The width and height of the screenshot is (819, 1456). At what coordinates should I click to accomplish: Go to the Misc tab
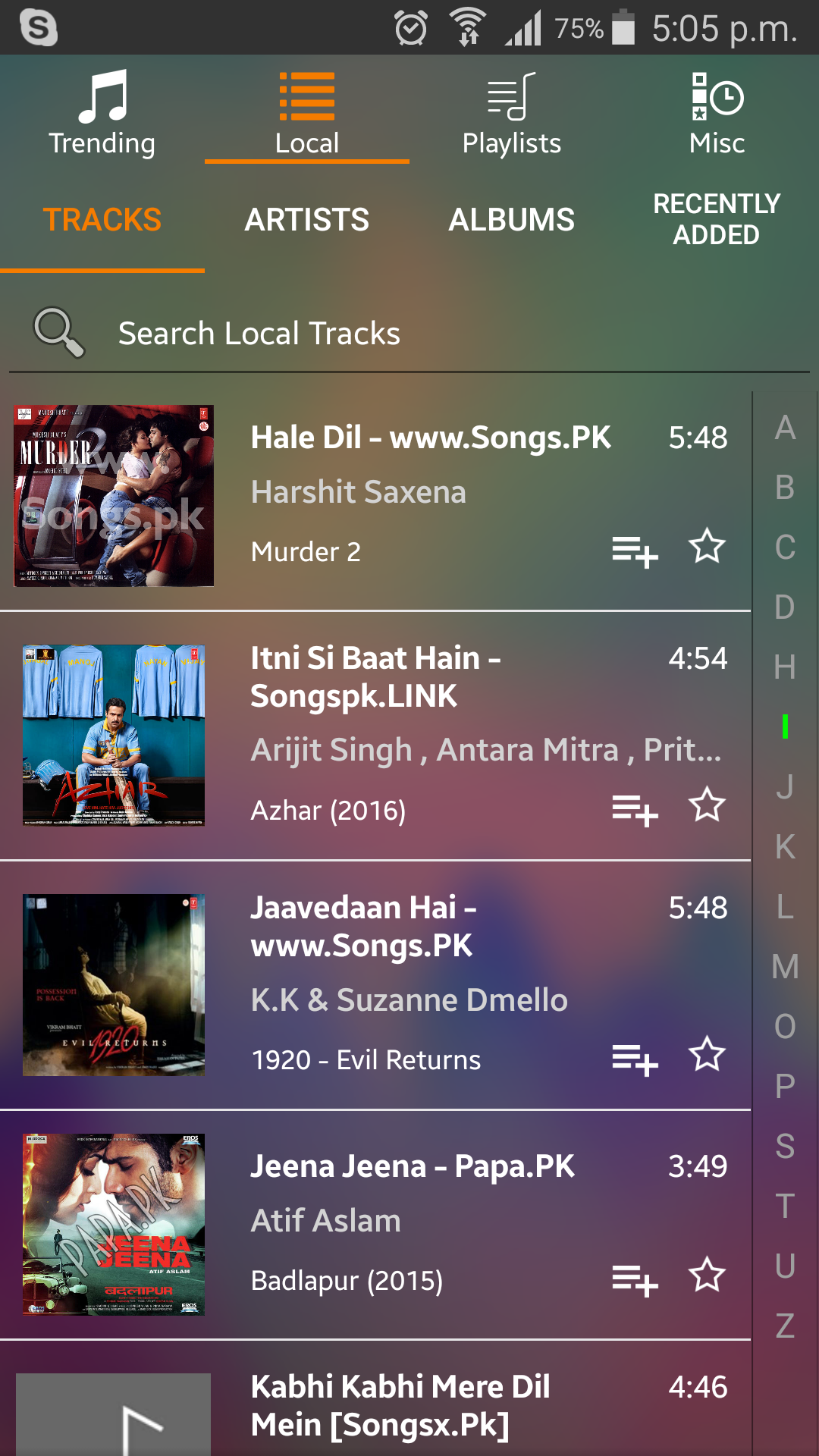(x=717, y=114)
